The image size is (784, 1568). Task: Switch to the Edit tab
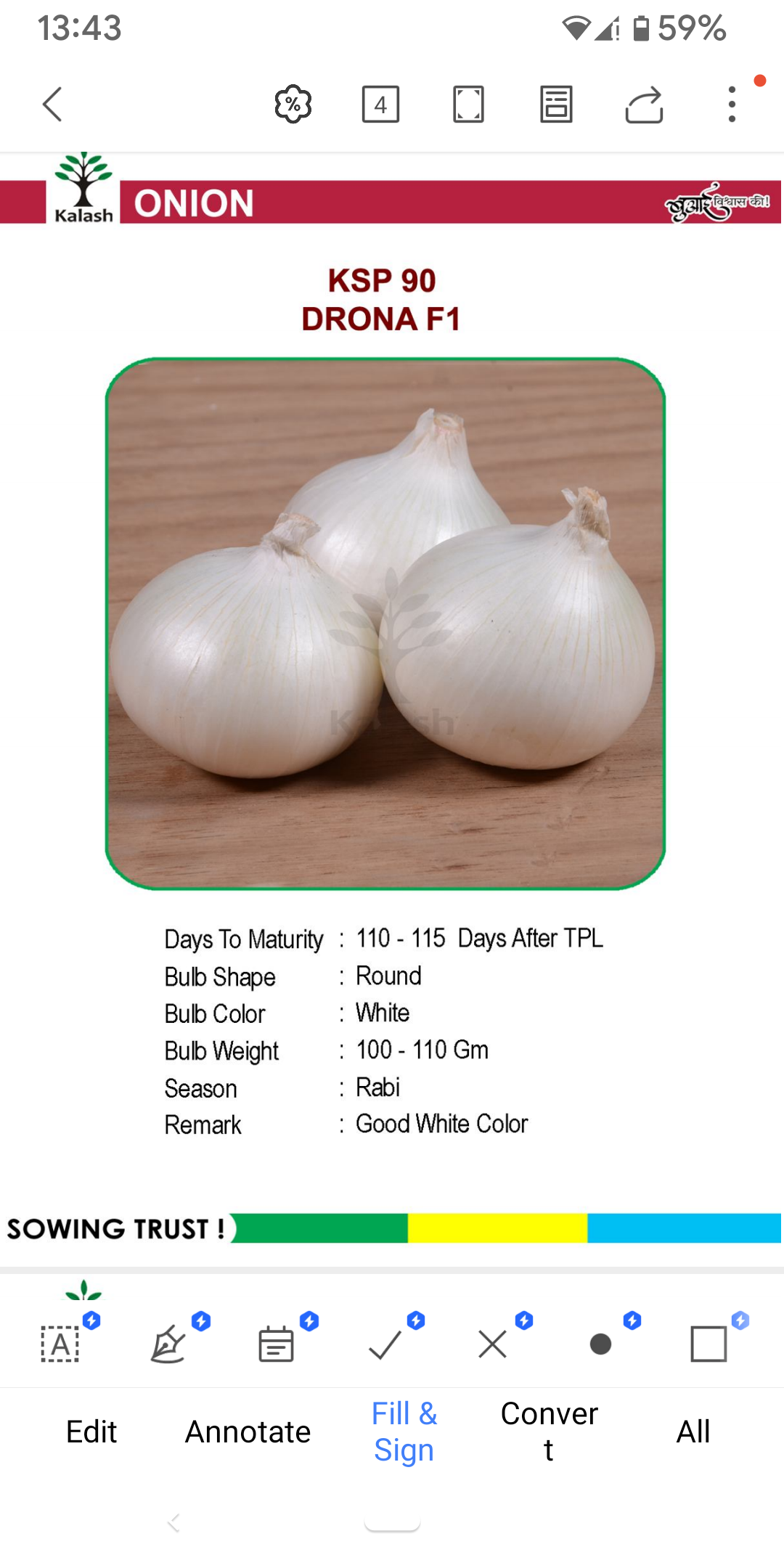click(91, 1432)
